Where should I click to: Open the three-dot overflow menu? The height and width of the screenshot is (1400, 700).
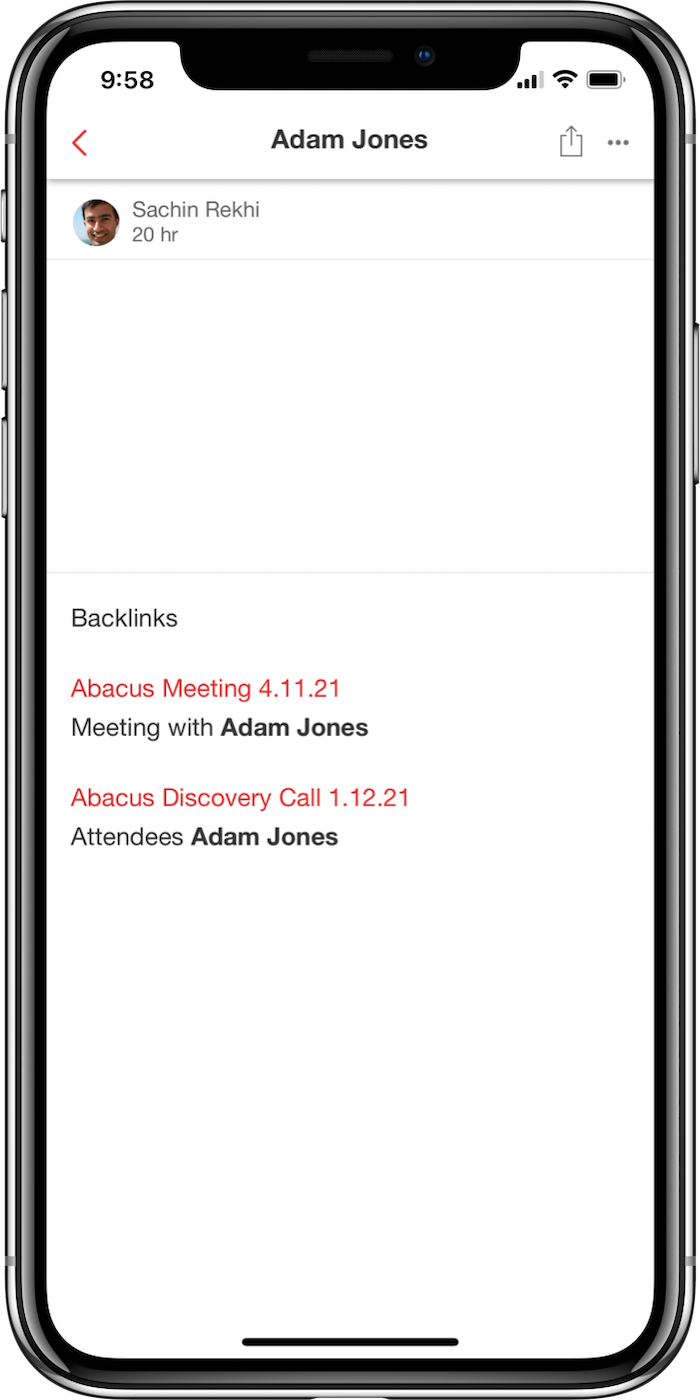tap(618, 143)
